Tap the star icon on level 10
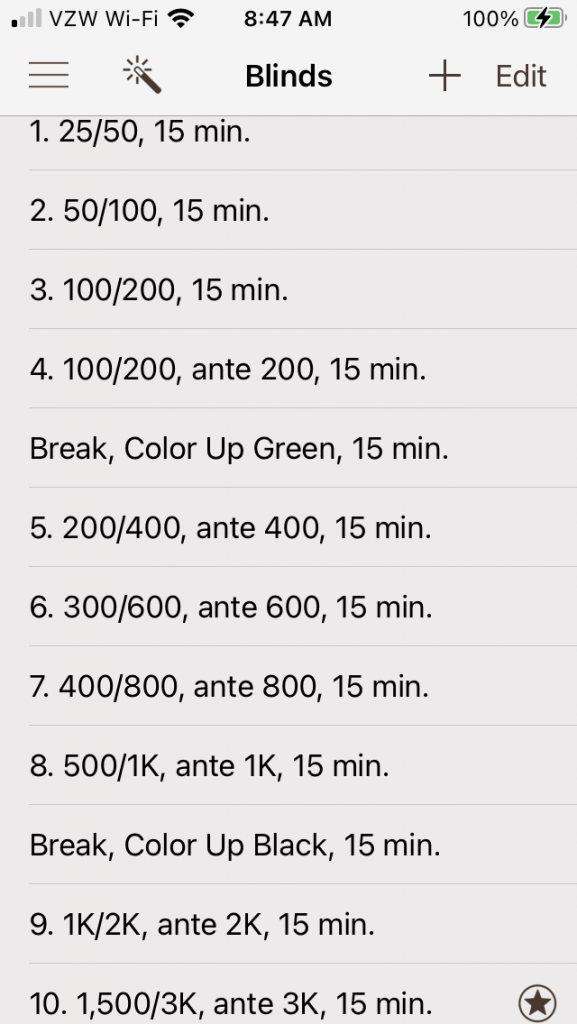The height and width of the screenshot is (1024, 577). click(537, 1003)
